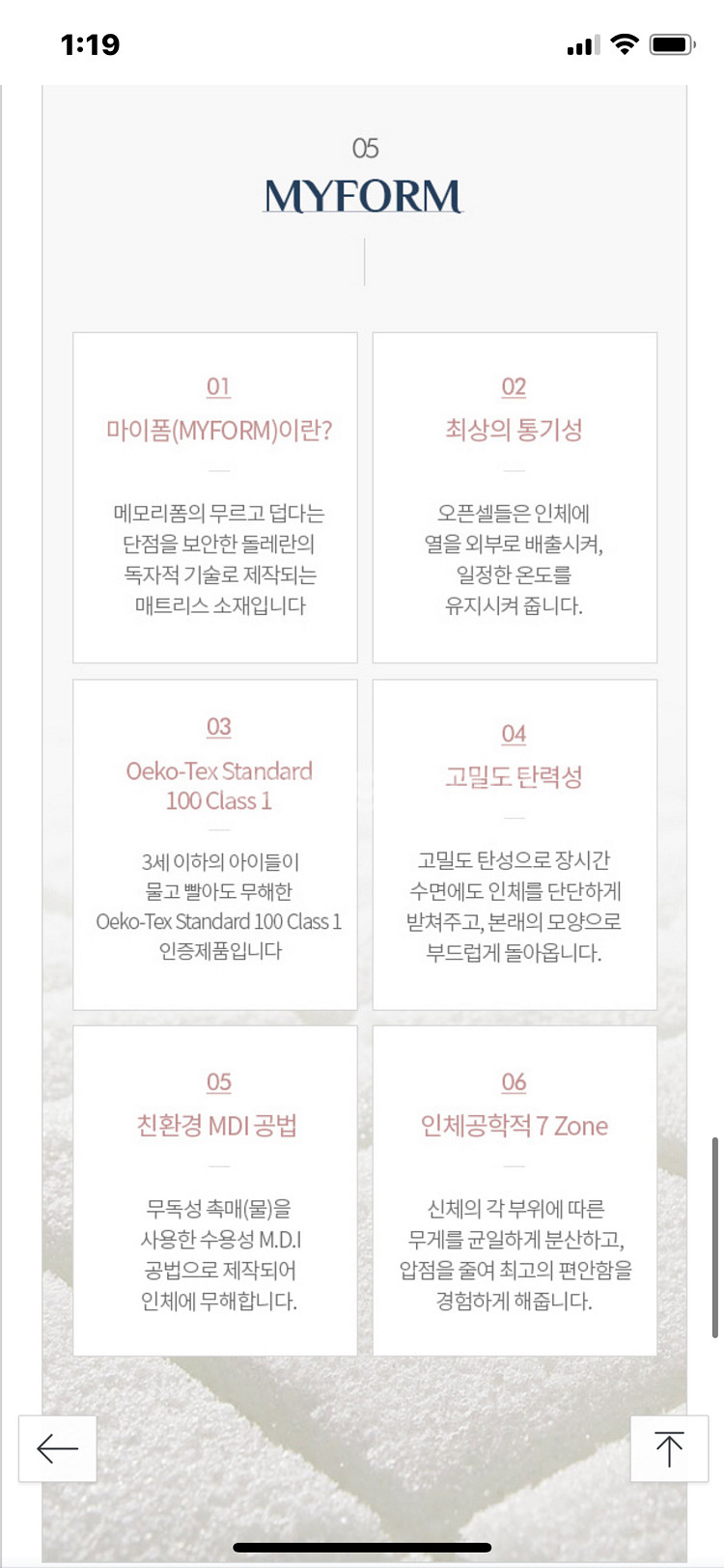Tap the section number 05 heading

[364, 149]
